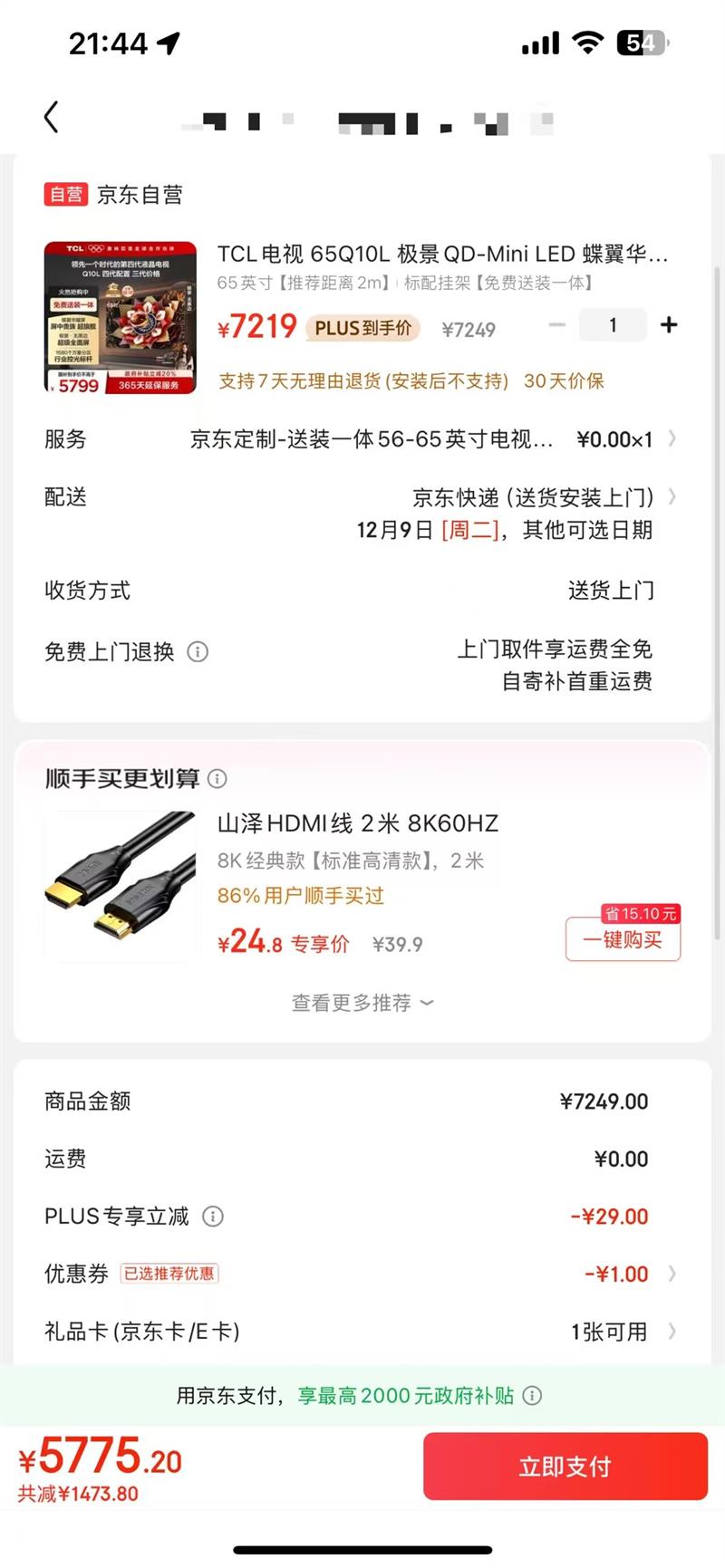The image size is (725, 1568).
Task: Show info for 免费上门退换
Action: click(x=198, y=652)
